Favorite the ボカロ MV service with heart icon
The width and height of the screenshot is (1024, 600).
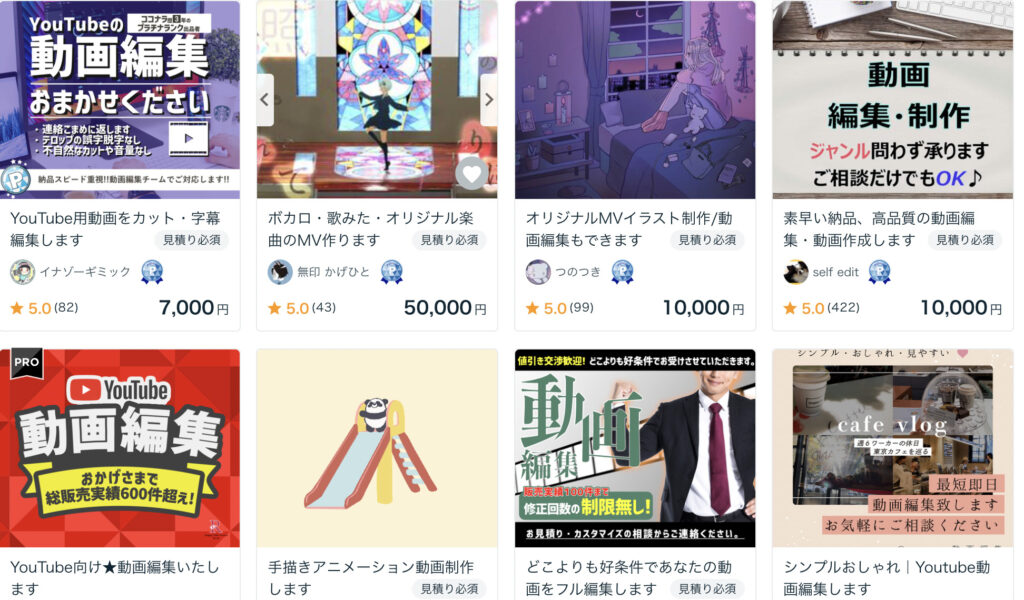pos(472,174)
